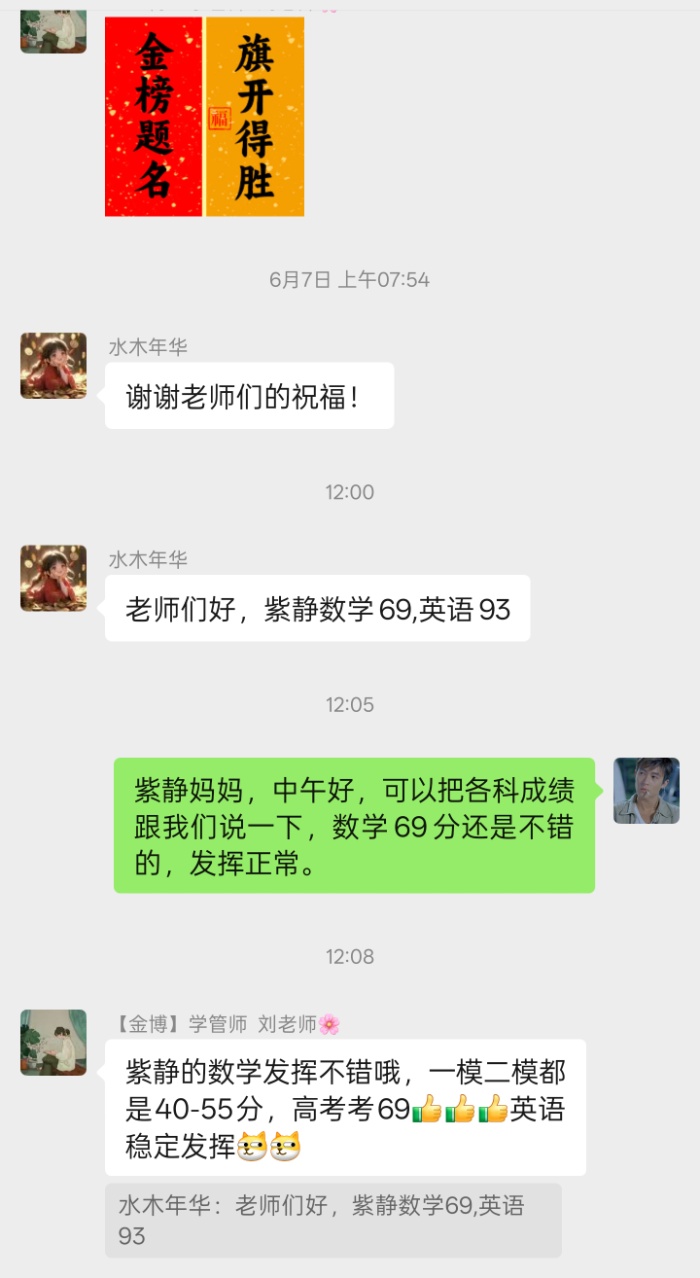View 刘老师's profile via her avatar
Viewport: 700px width, 1278px height.
pyautogui.click(x=53, y=1042)
